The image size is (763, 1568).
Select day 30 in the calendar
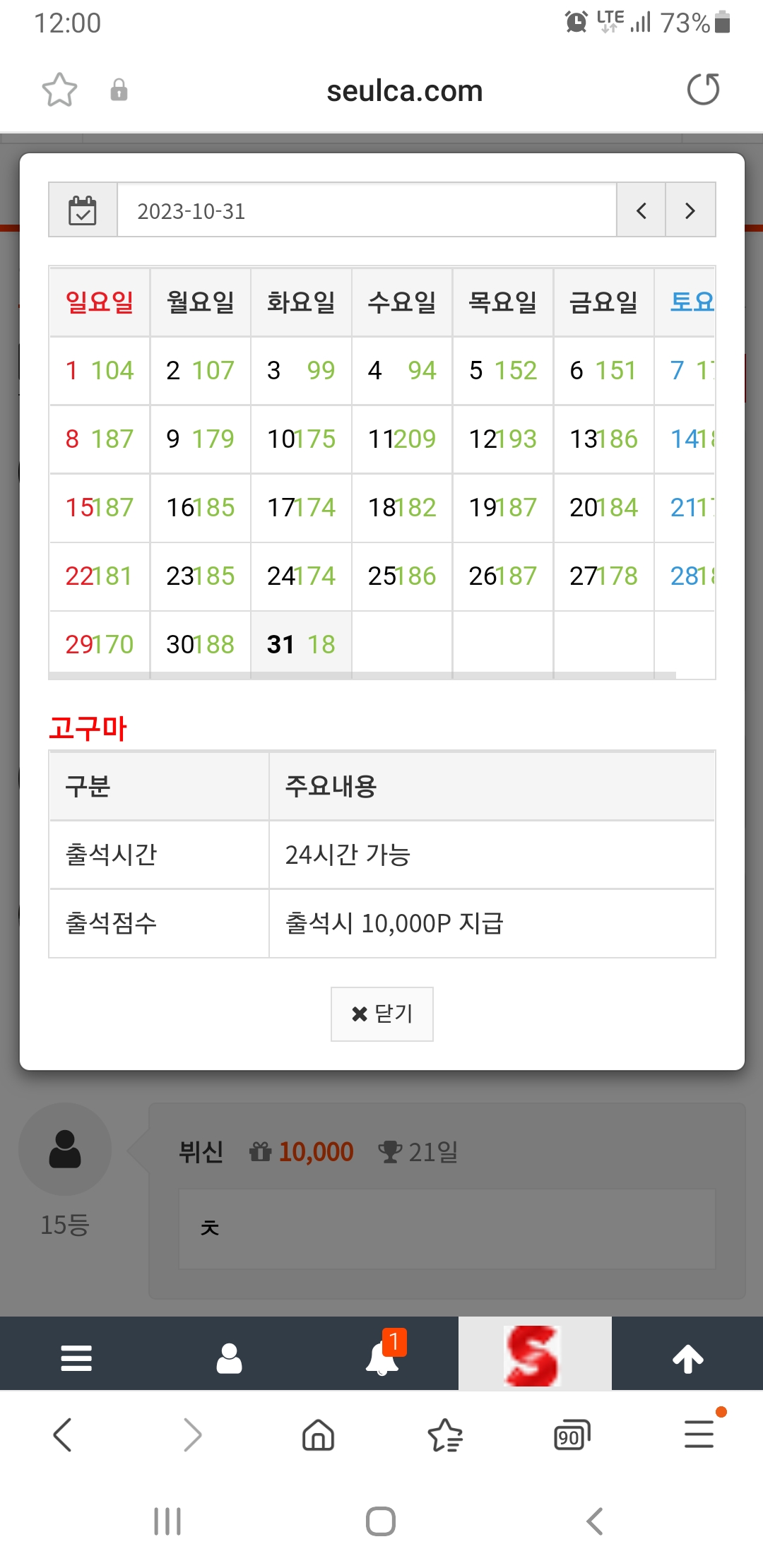tap(200, 644)
